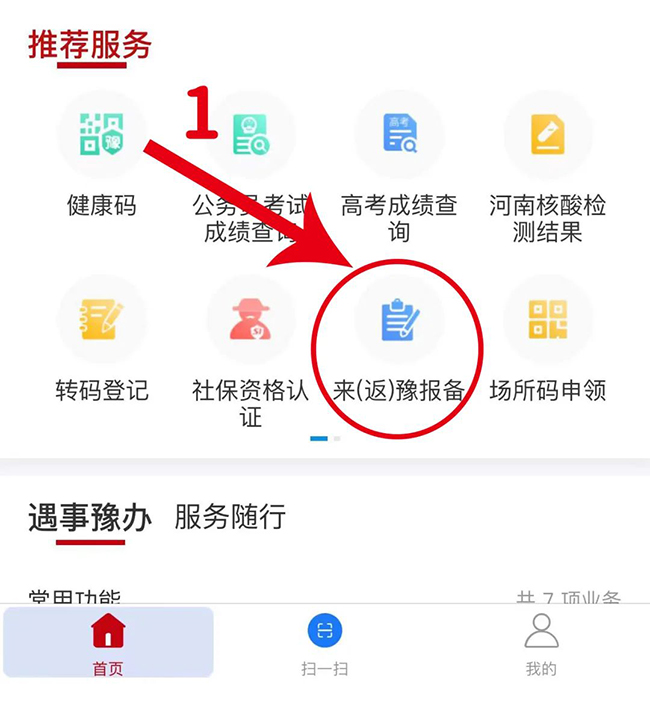Switch to the 我的 profile tab
The image size is (650, 707).
pyautogui.click(x=541, y=643)
